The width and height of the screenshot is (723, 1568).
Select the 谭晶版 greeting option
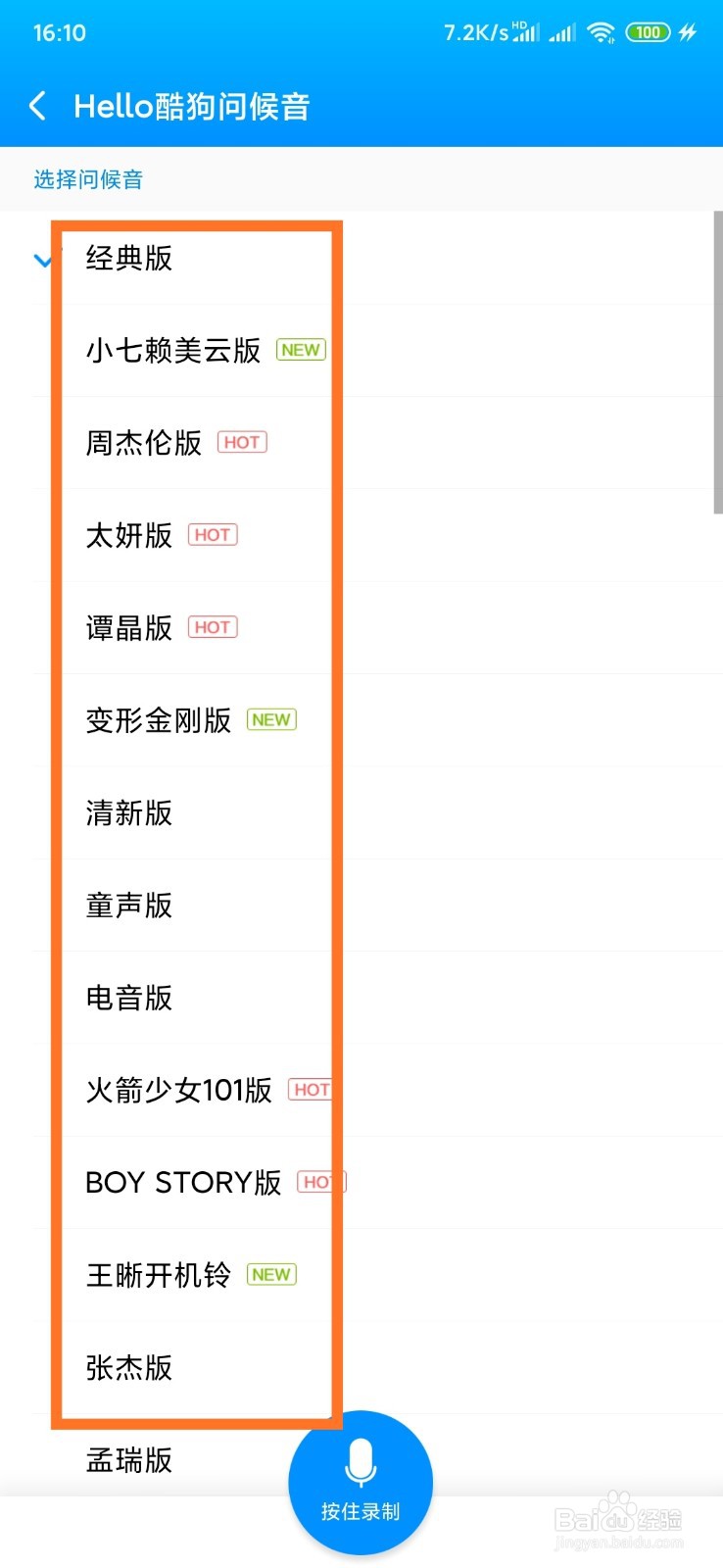128,628
